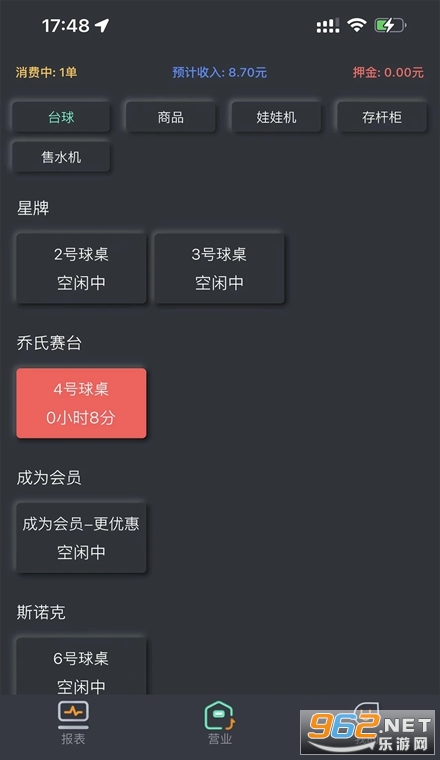440x760 pixels.
Task: Select the 台球 category
Action: pyautogui.click(x=61, y=117)
